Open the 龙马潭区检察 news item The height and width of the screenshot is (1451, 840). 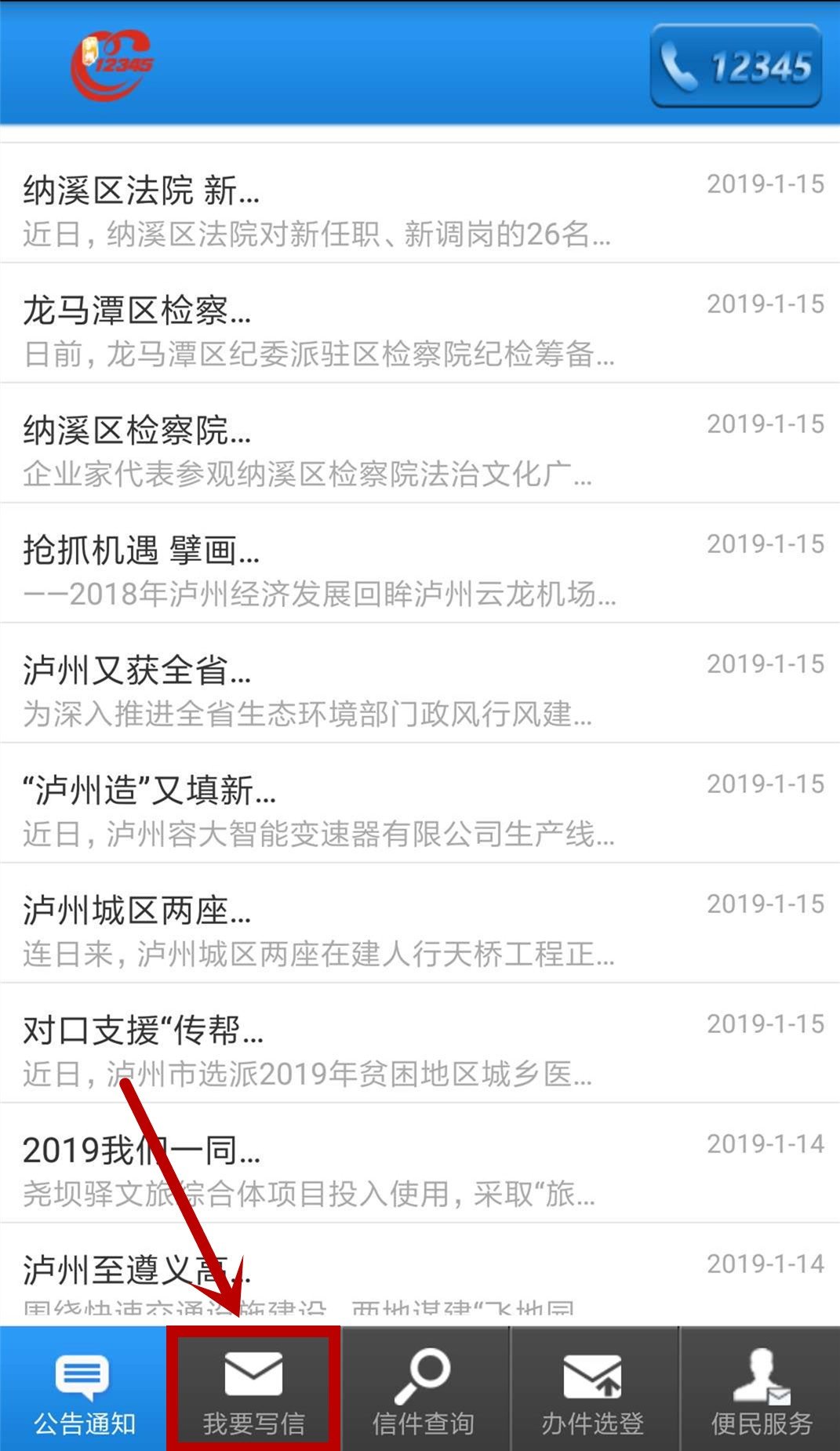tap(314, 329)
